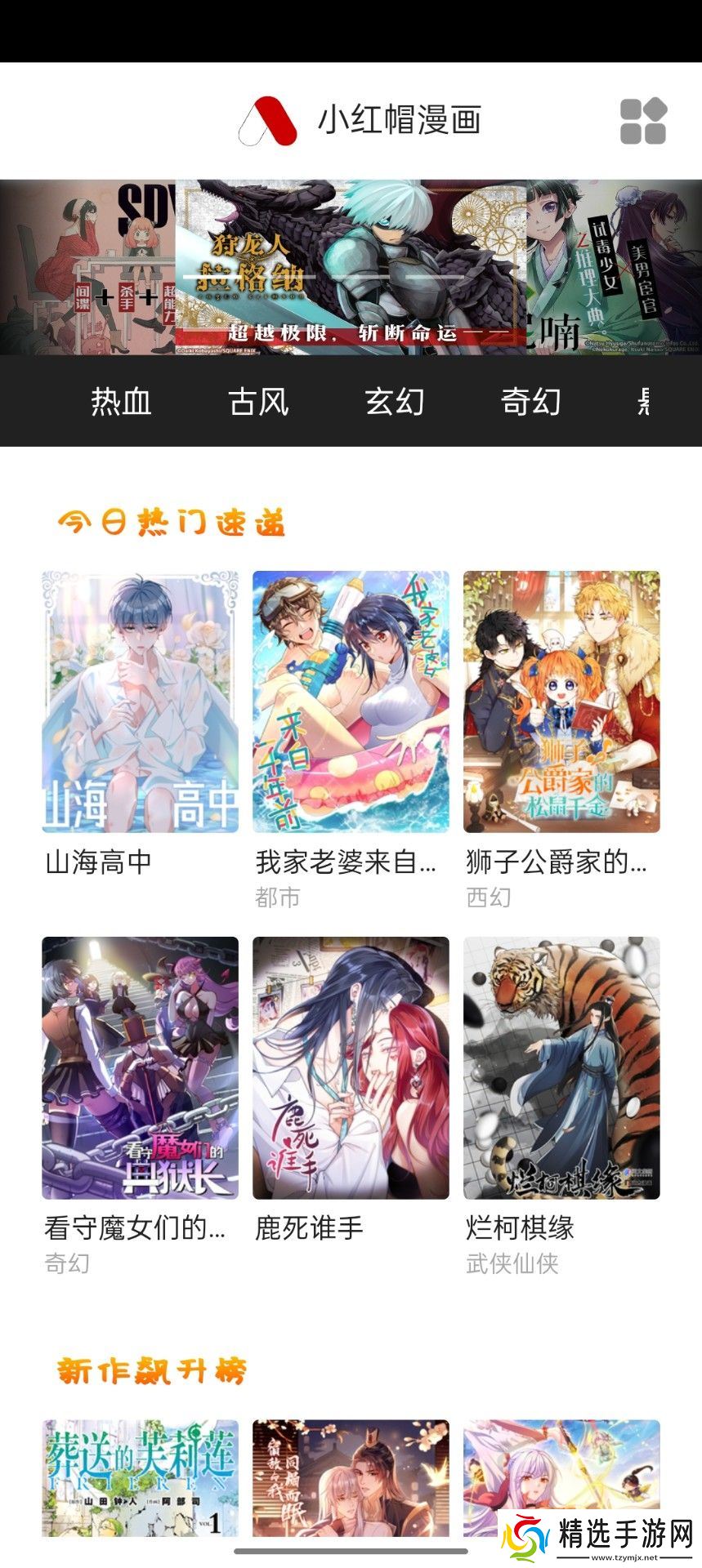Screen dimensions: 702x1568
Task: Switch to the 热血 category
Action: 121,402
